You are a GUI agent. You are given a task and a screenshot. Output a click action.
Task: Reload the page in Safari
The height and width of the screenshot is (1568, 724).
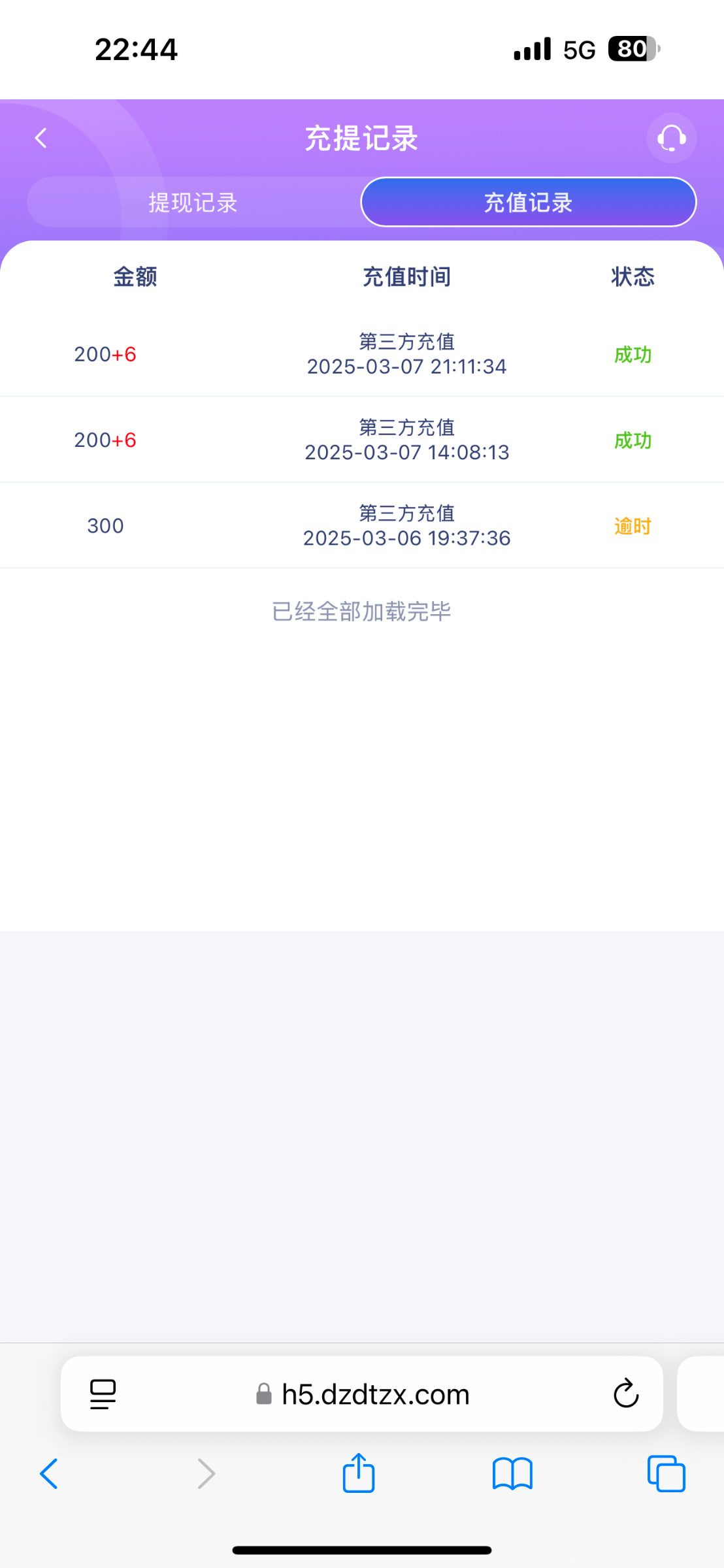click(x=625, y=1394)
